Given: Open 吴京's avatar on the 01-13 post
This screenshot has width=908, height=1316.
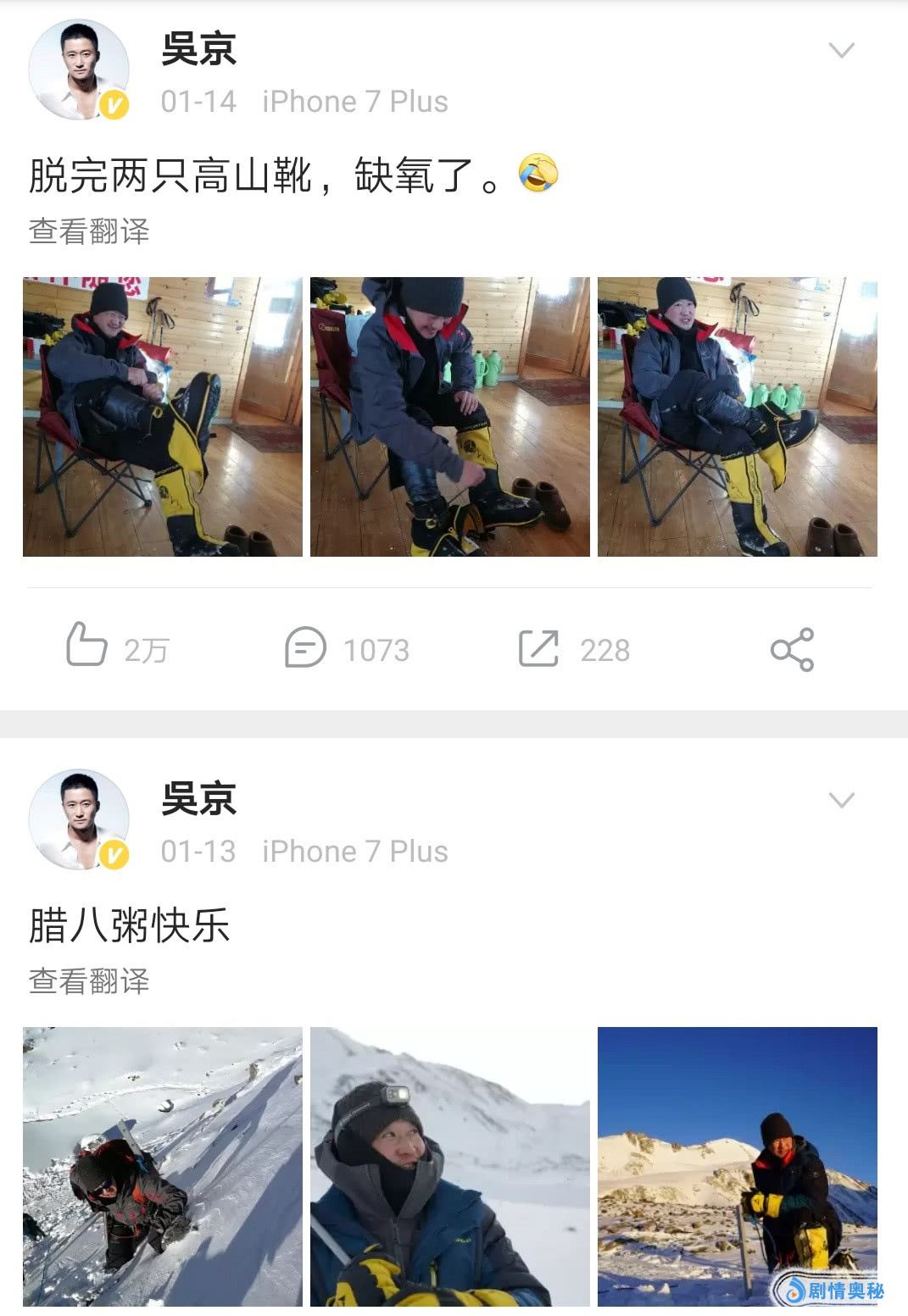Looking at the screenshot, I should pyautogui.click(x=79, y=819).
